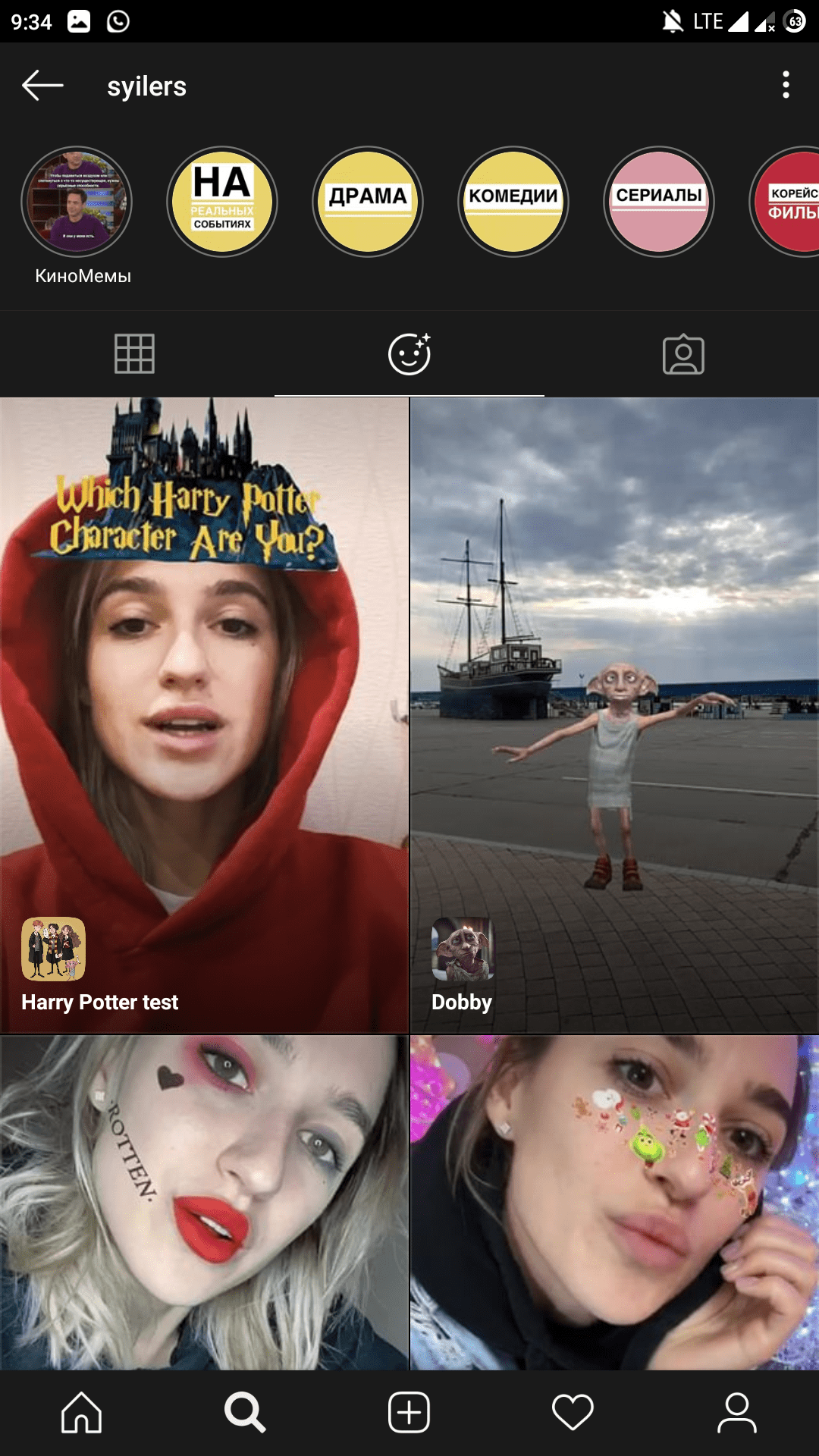819x1456 pixels.
Task: Open the СЕРИАЛЫ story highlight
Action: coord(659,202)
